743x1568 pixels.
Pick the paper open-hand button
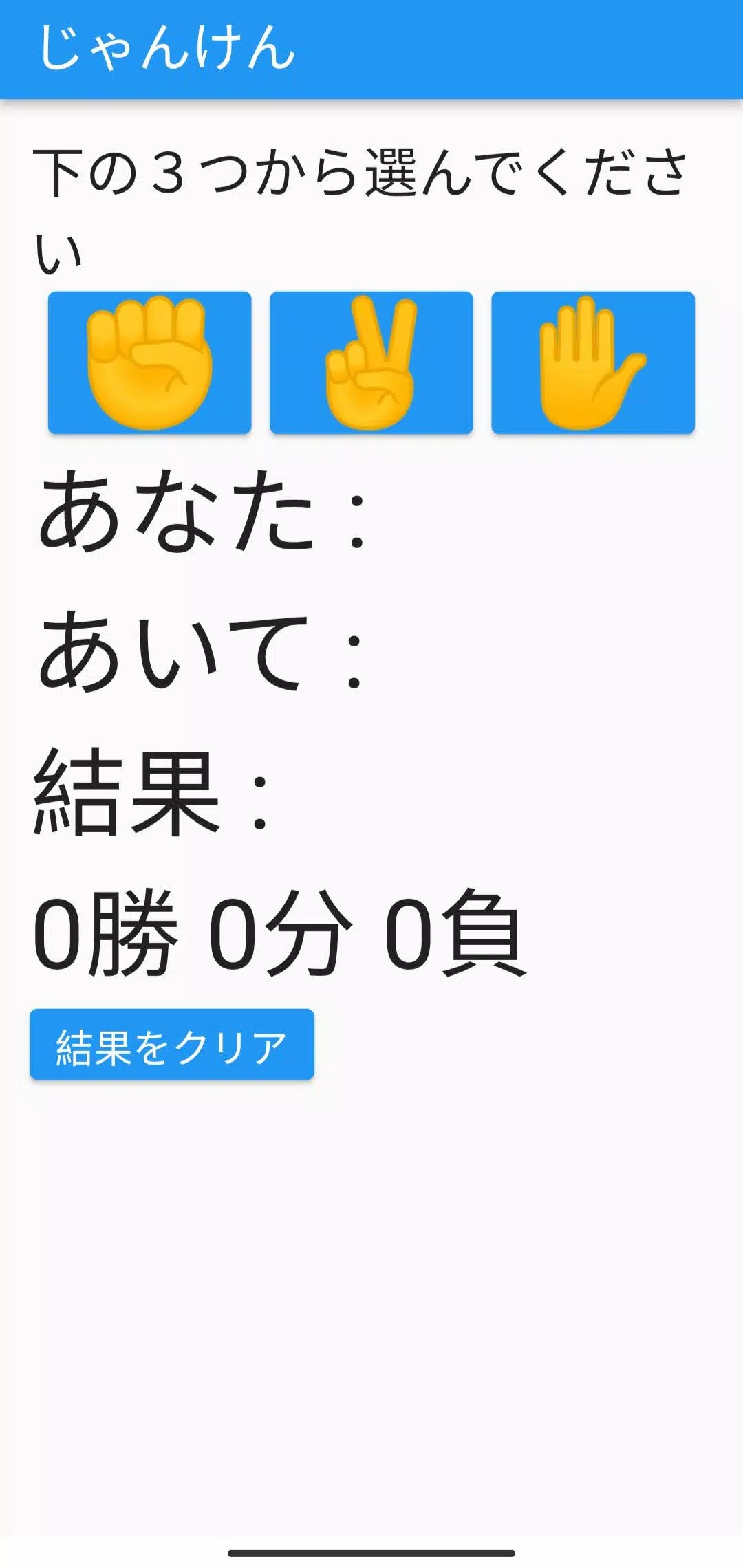point(593,362)
